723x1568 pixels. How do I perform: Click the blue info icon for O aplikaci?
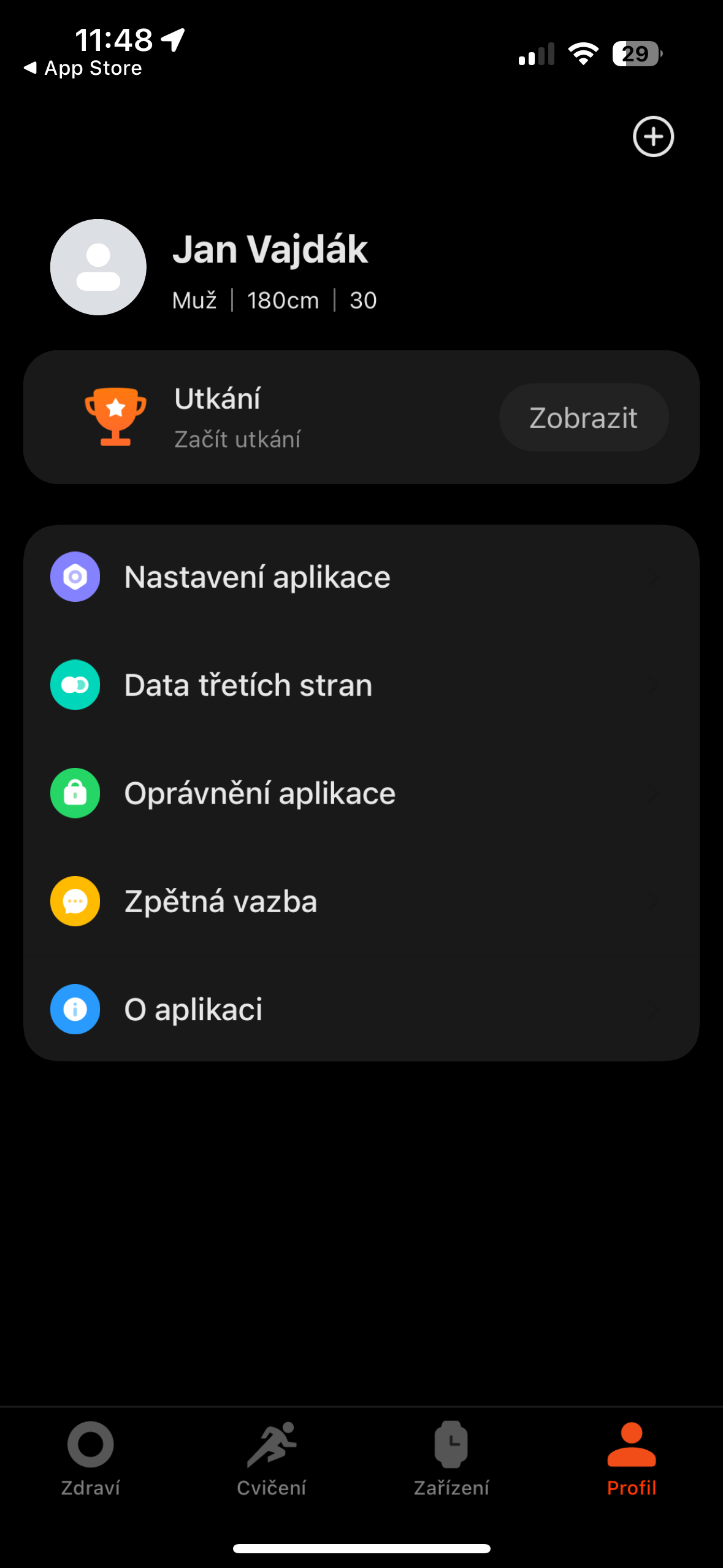click(75, 1009)
